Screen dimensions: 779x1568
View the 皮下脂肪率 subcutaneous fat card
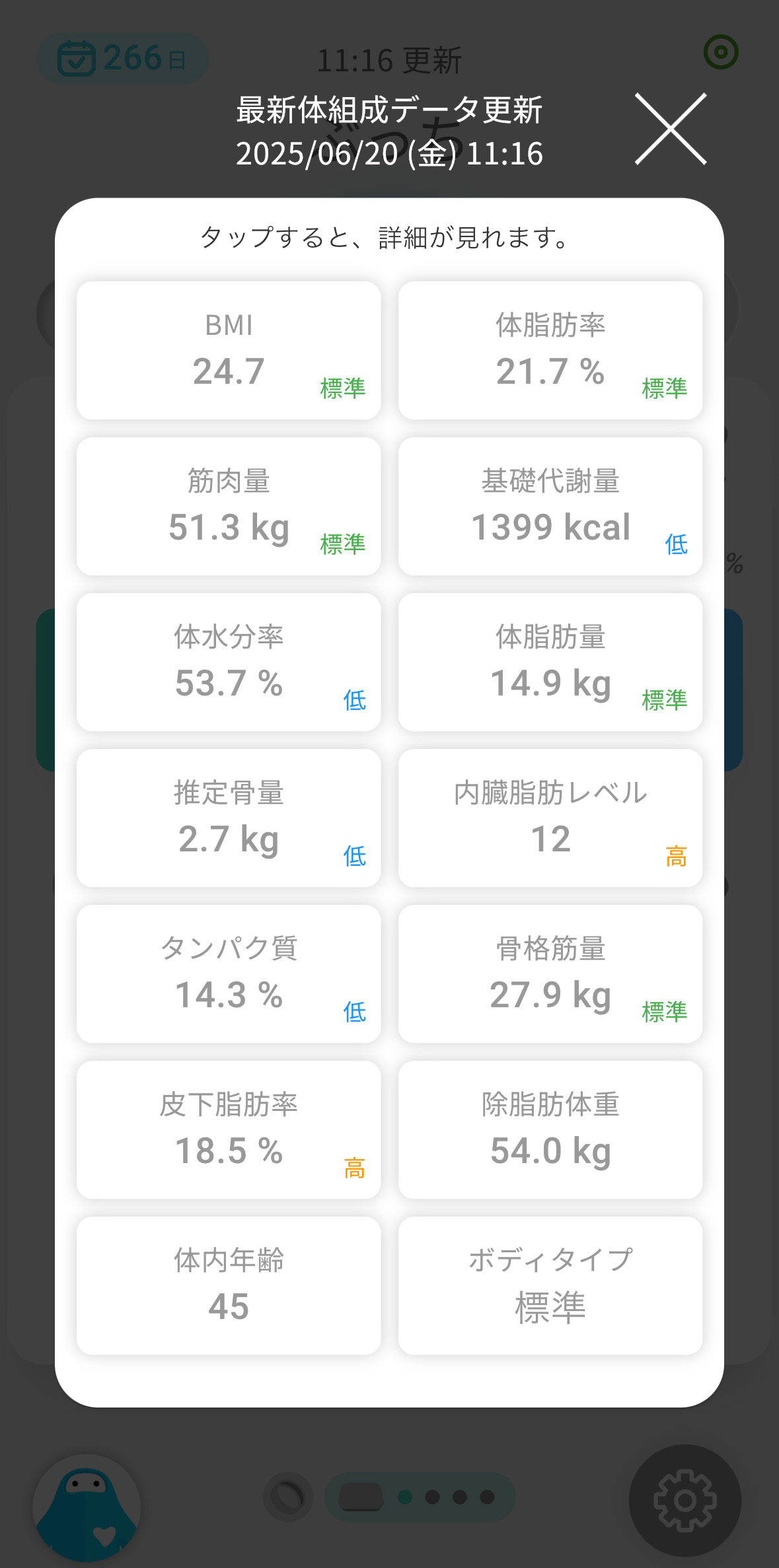click(229, 1129)
